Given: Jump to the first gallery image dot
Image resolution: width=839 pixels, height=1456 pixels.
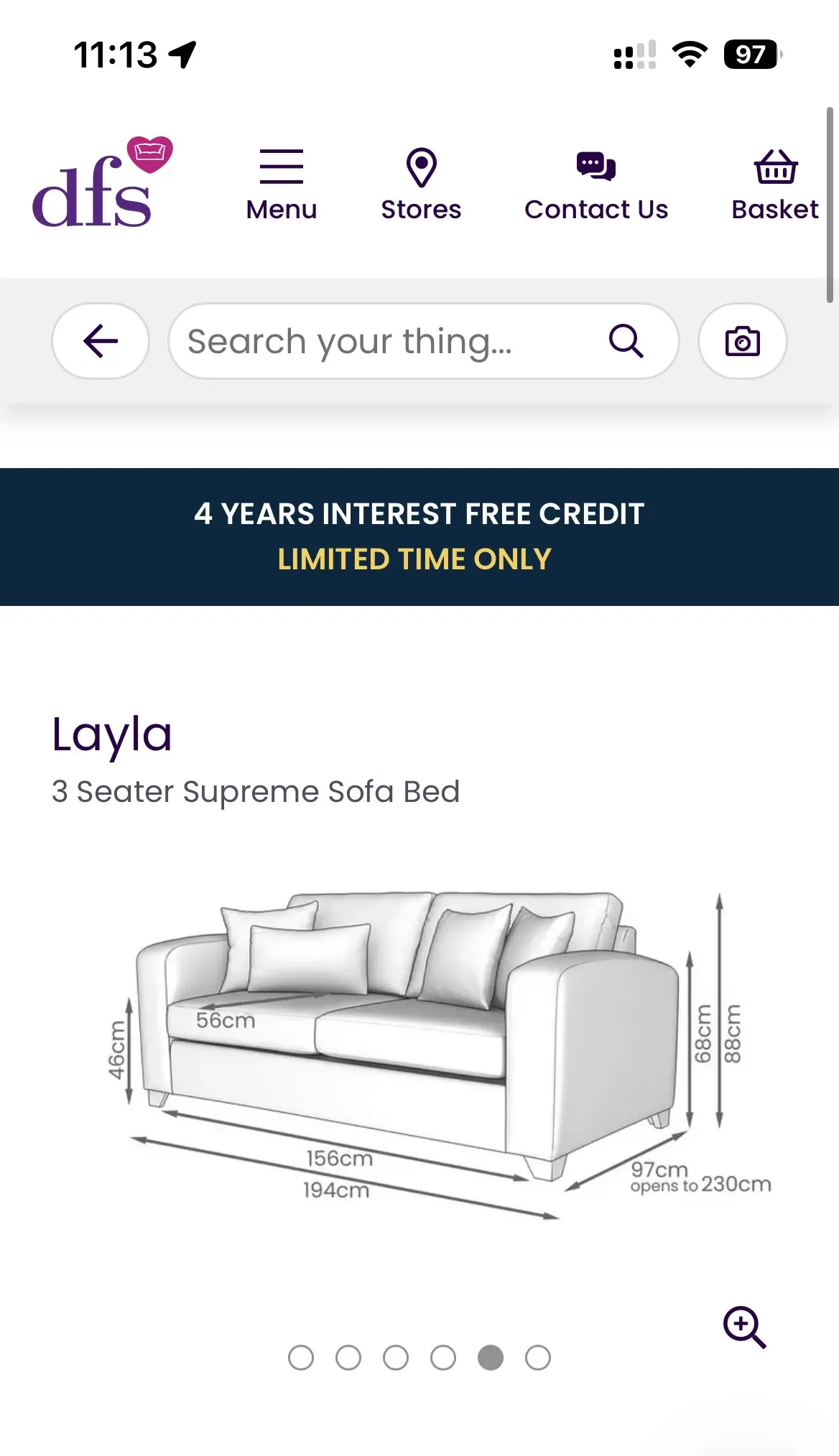Looking at the screenshot, I should (301, 1358).
